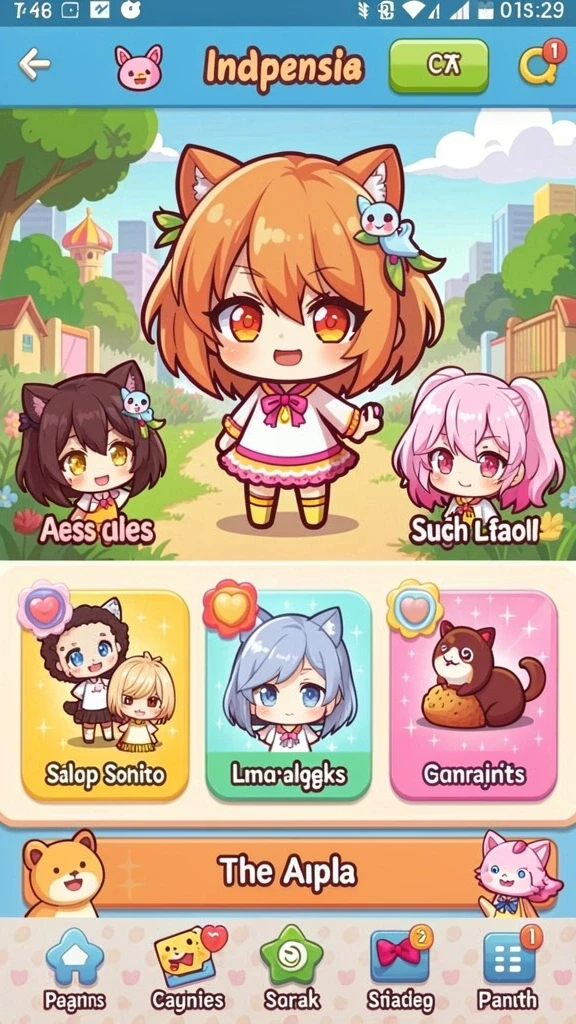This screenshot has height=1024, width=576.
Task: Open the pink pig icon
Action: pyautogui.click(x=138, y=67)
